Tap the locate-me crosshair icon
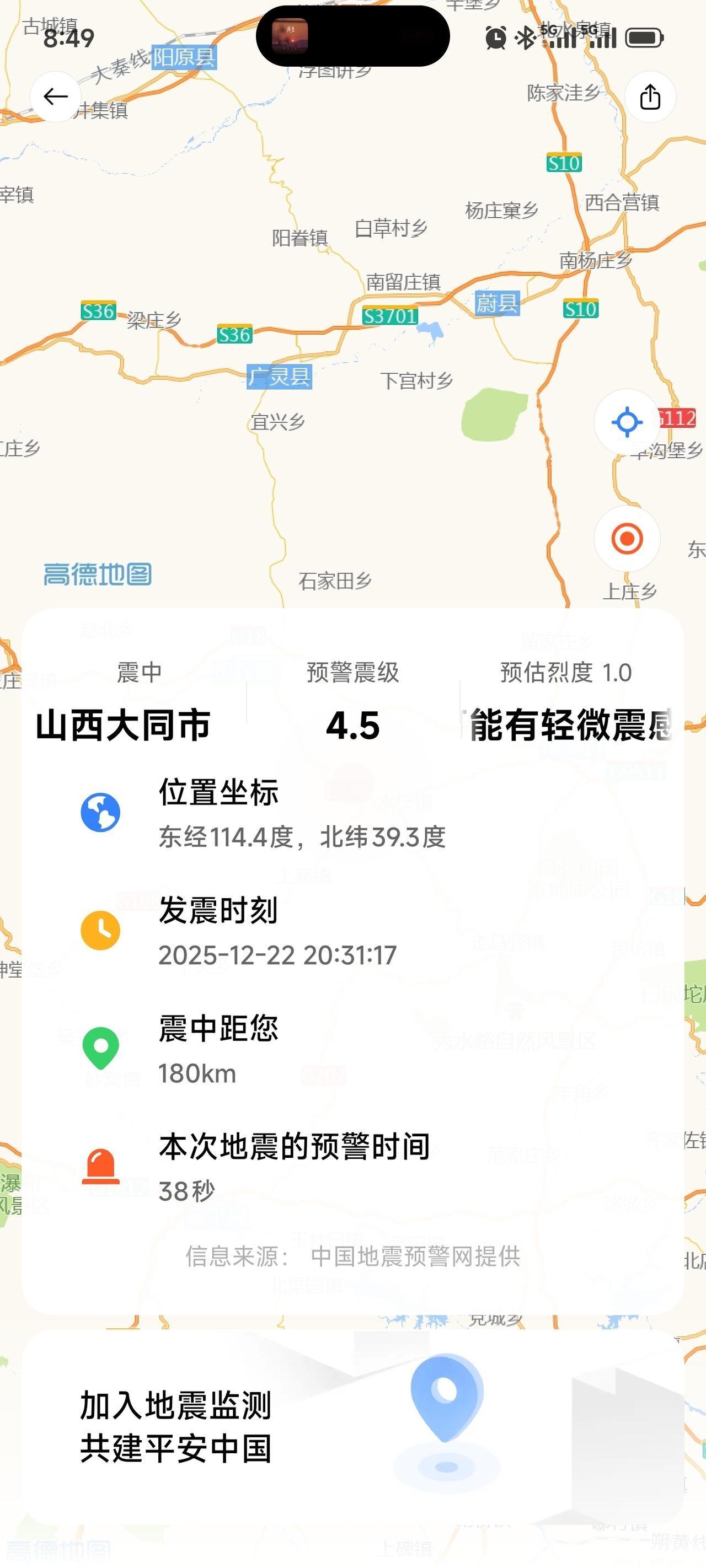This screenshot has width=706, height=1568. tap(627, 422)
